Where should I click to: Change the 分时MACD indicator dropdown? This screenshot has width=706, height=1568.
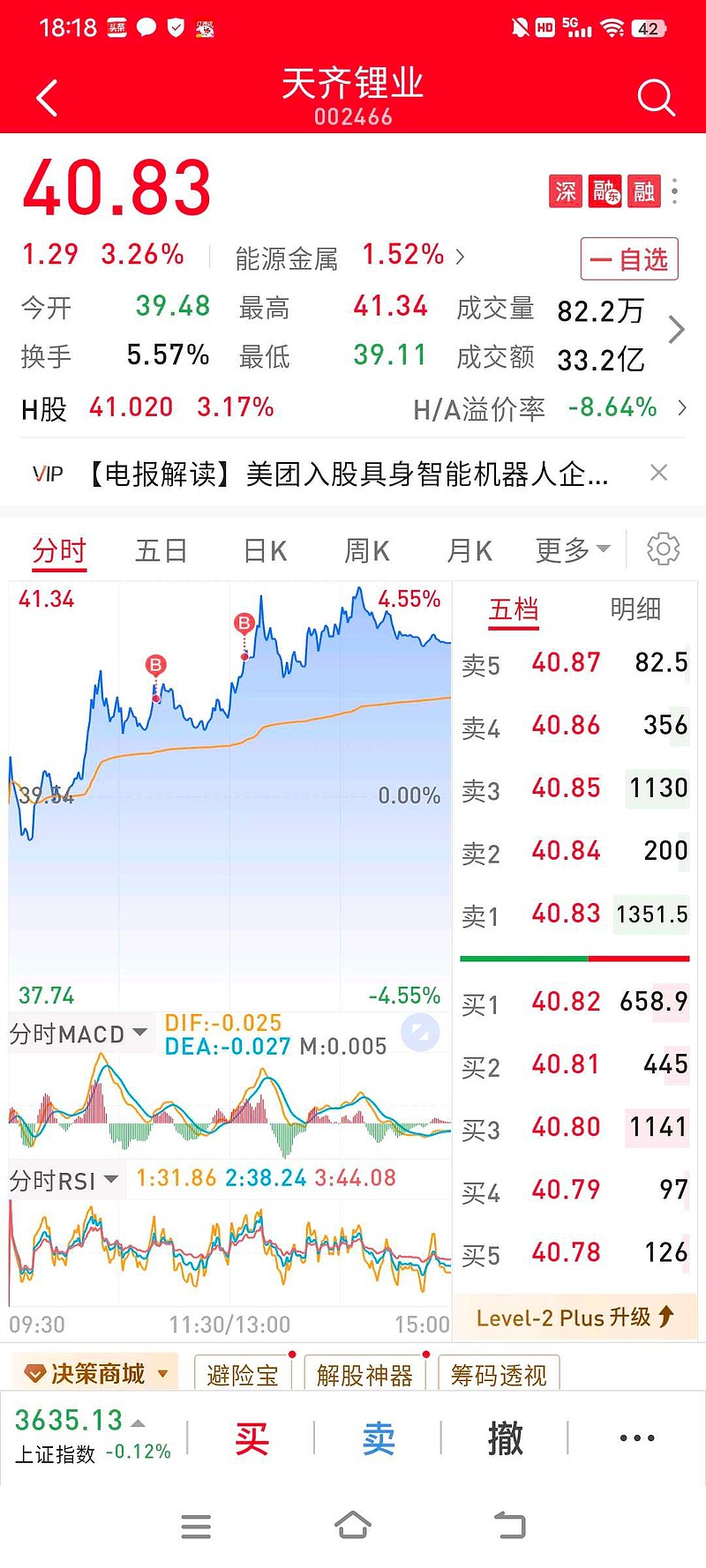click(78, 1034)
